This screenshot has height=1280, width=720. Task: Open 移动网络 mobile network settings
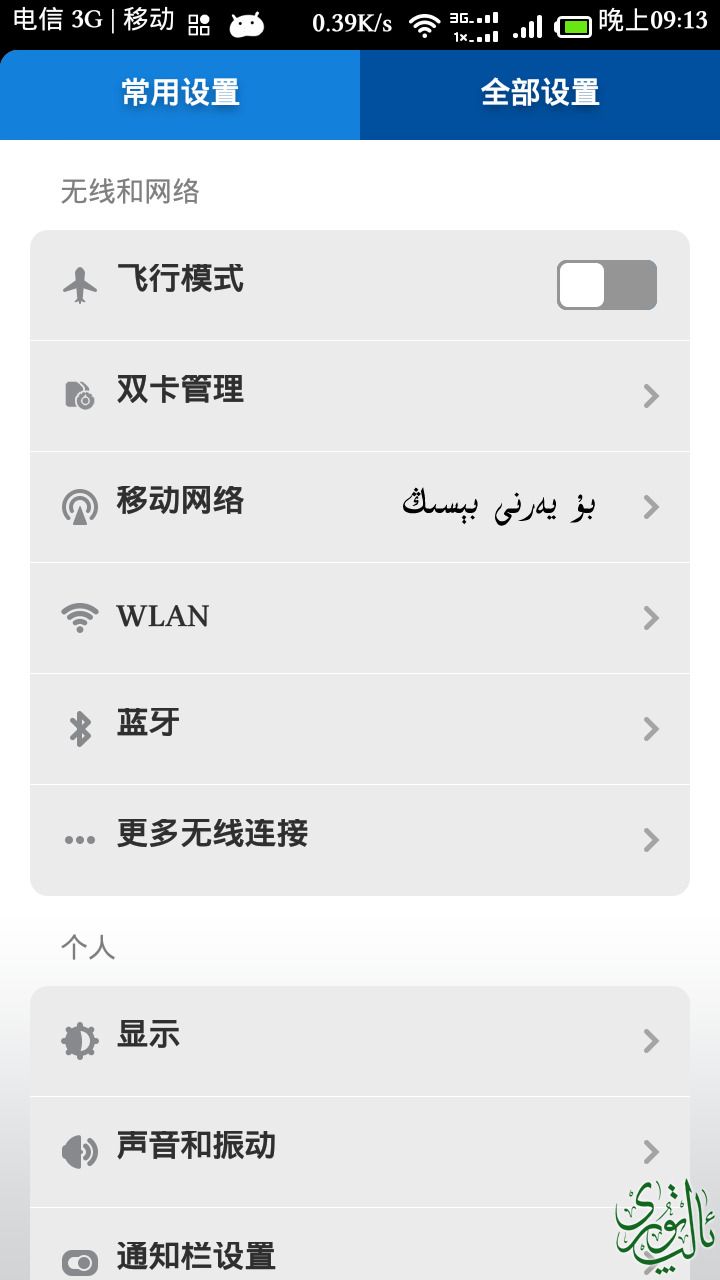click(360, 506)
